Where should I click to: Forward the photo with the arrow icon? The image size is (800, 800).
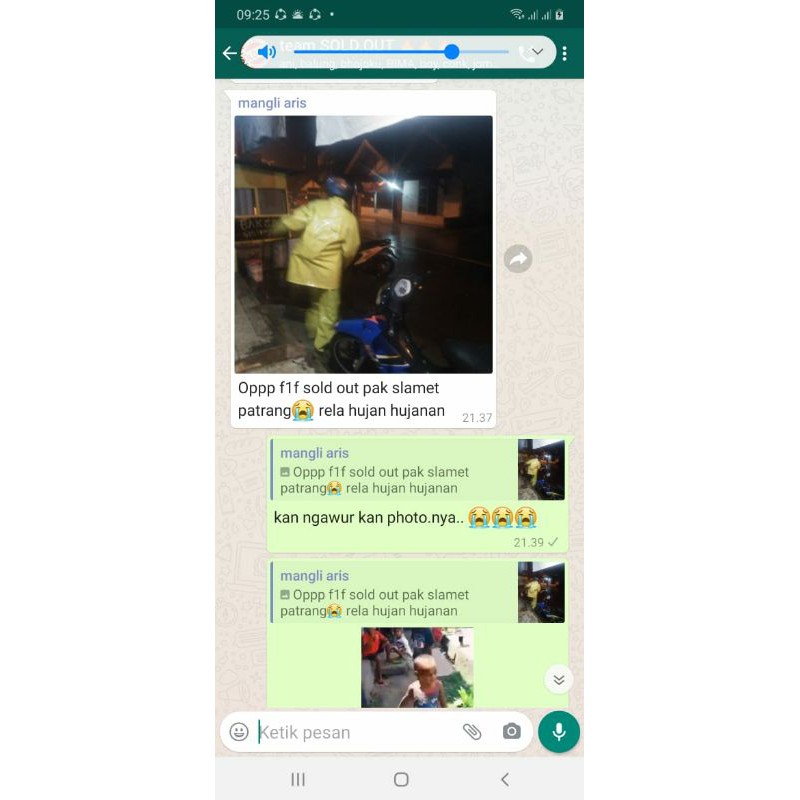tap(518, 259)
